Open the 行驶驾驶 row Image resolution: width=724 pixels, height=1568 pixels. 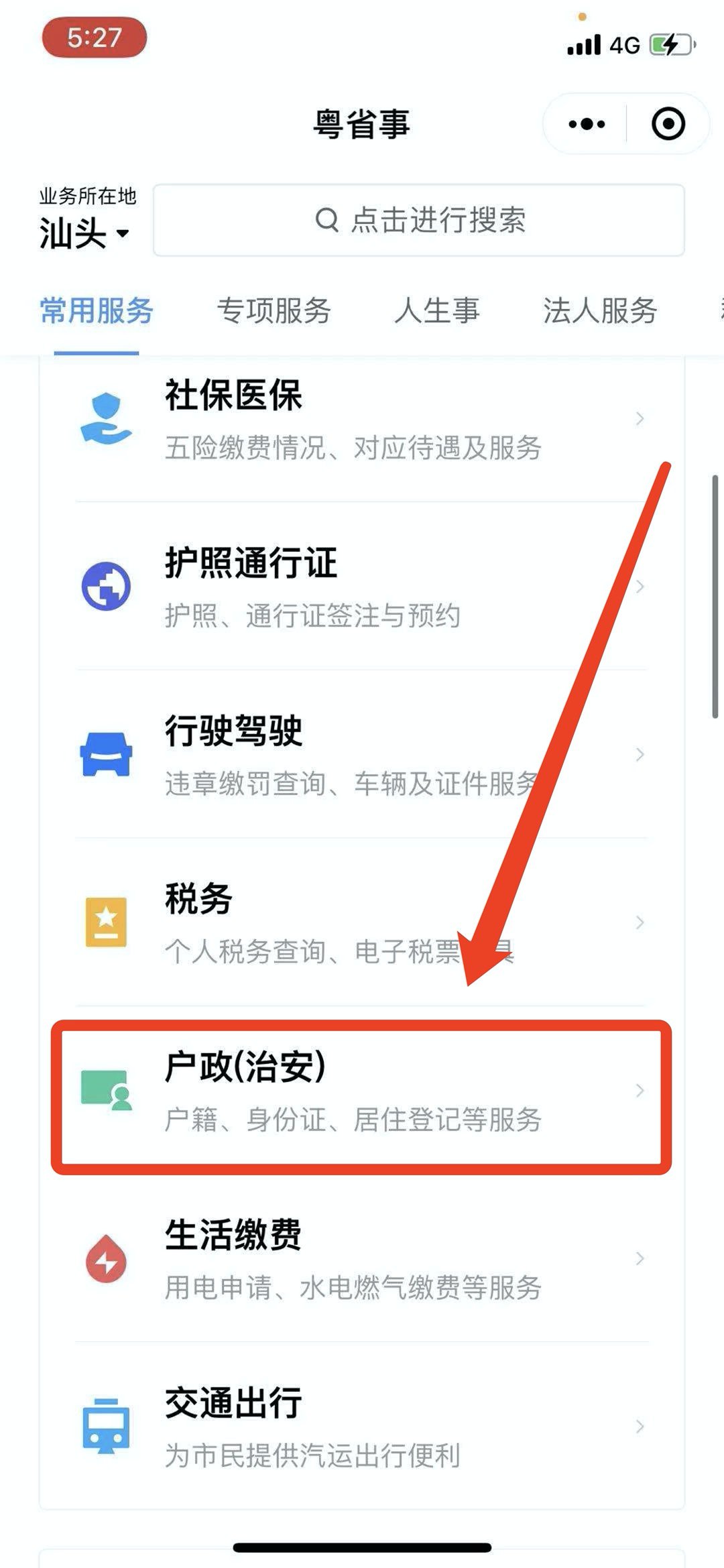click(362, 754)
